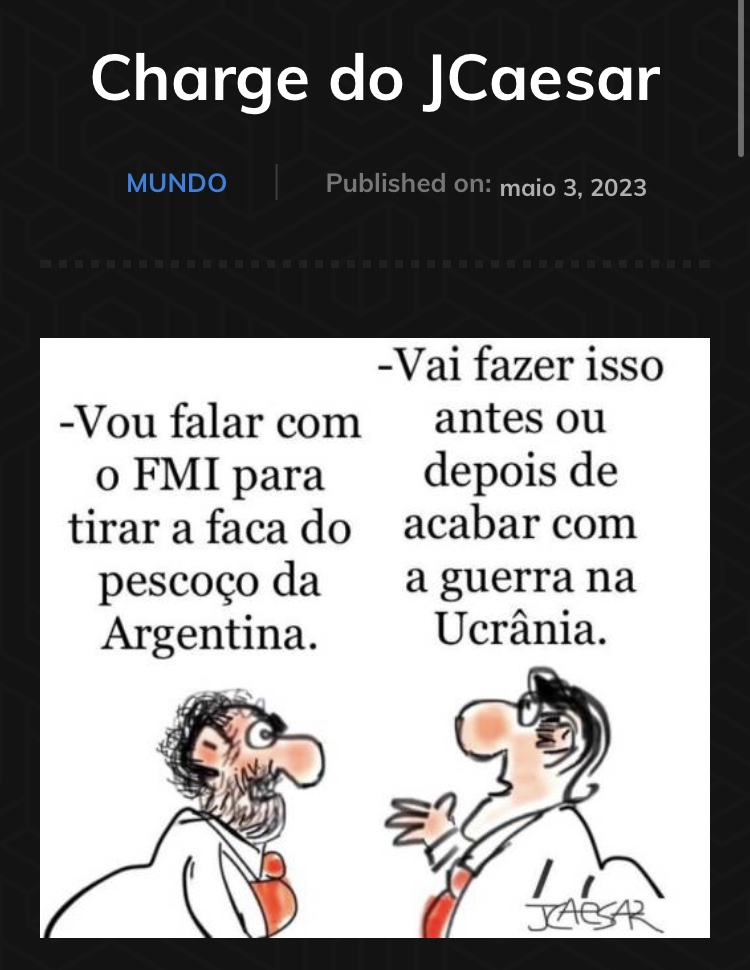The width and height of the screenshot is (750, 970).
Task: Open the MUNDO category link
Action: [x=176, y=184]
